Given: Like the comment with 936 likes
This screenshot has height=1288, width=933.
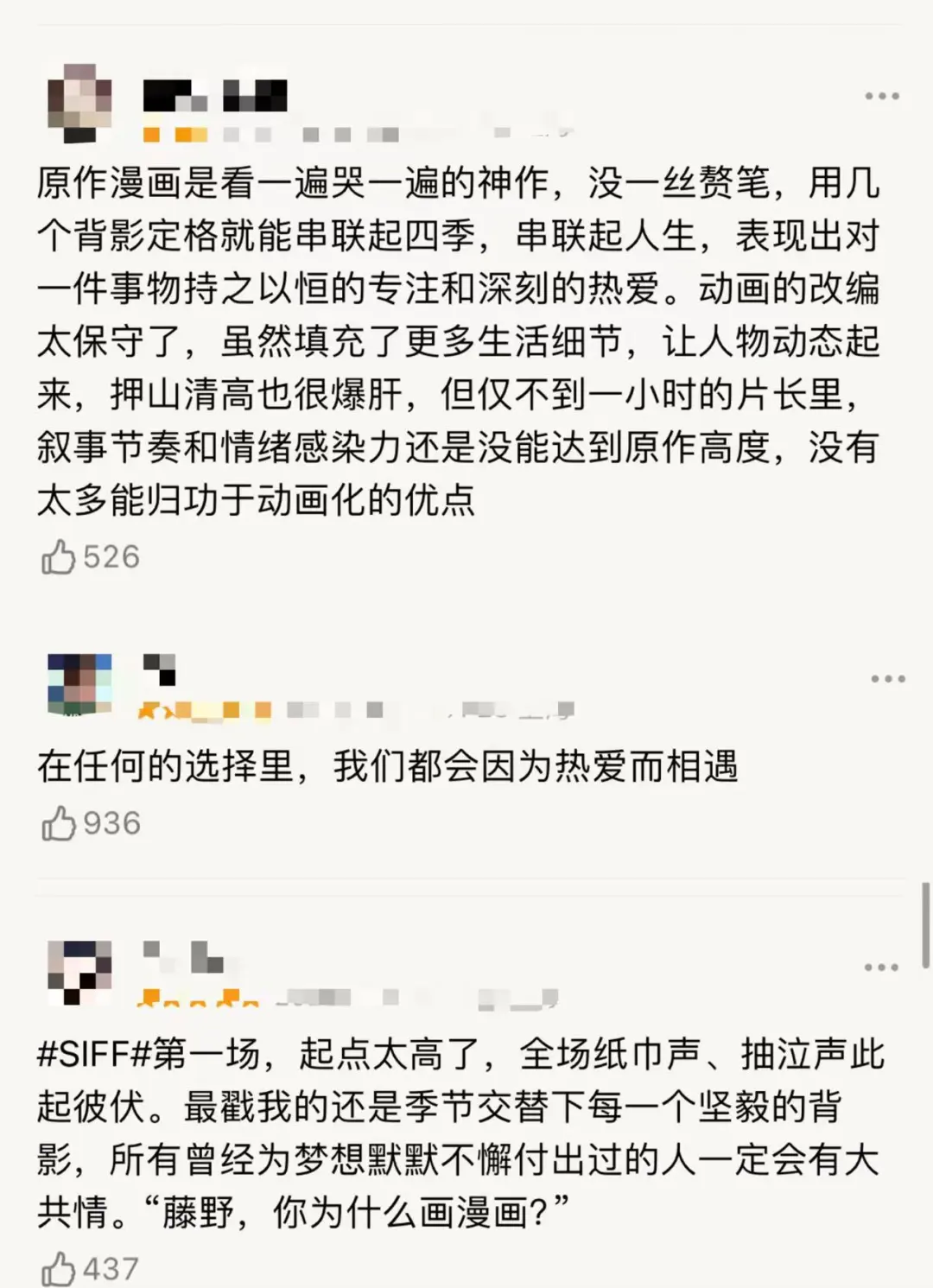Looking at the screenshot, I should pyautogui.click(x=59, y=823).
